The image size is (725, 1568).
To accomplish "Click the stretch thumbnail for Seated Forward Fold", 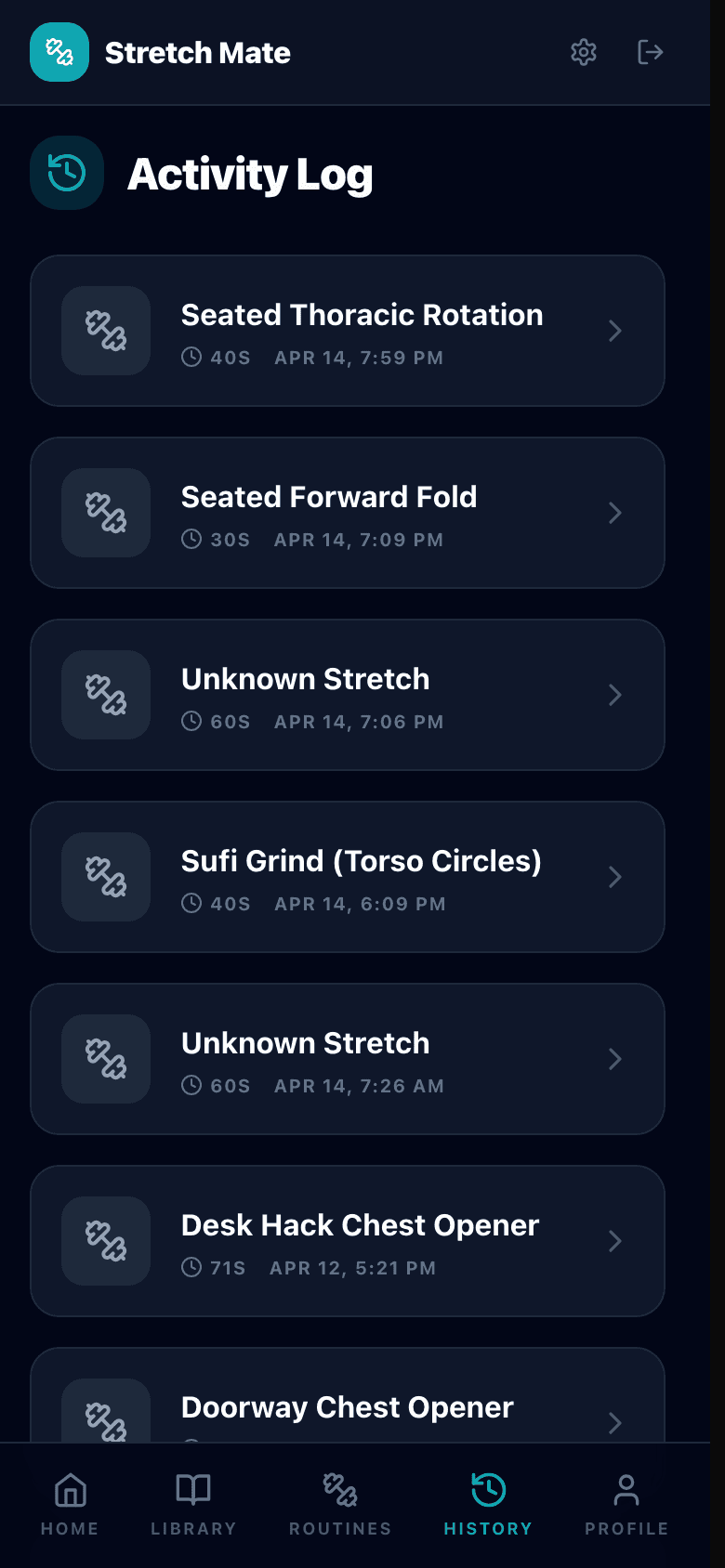I will click(105, 513).
